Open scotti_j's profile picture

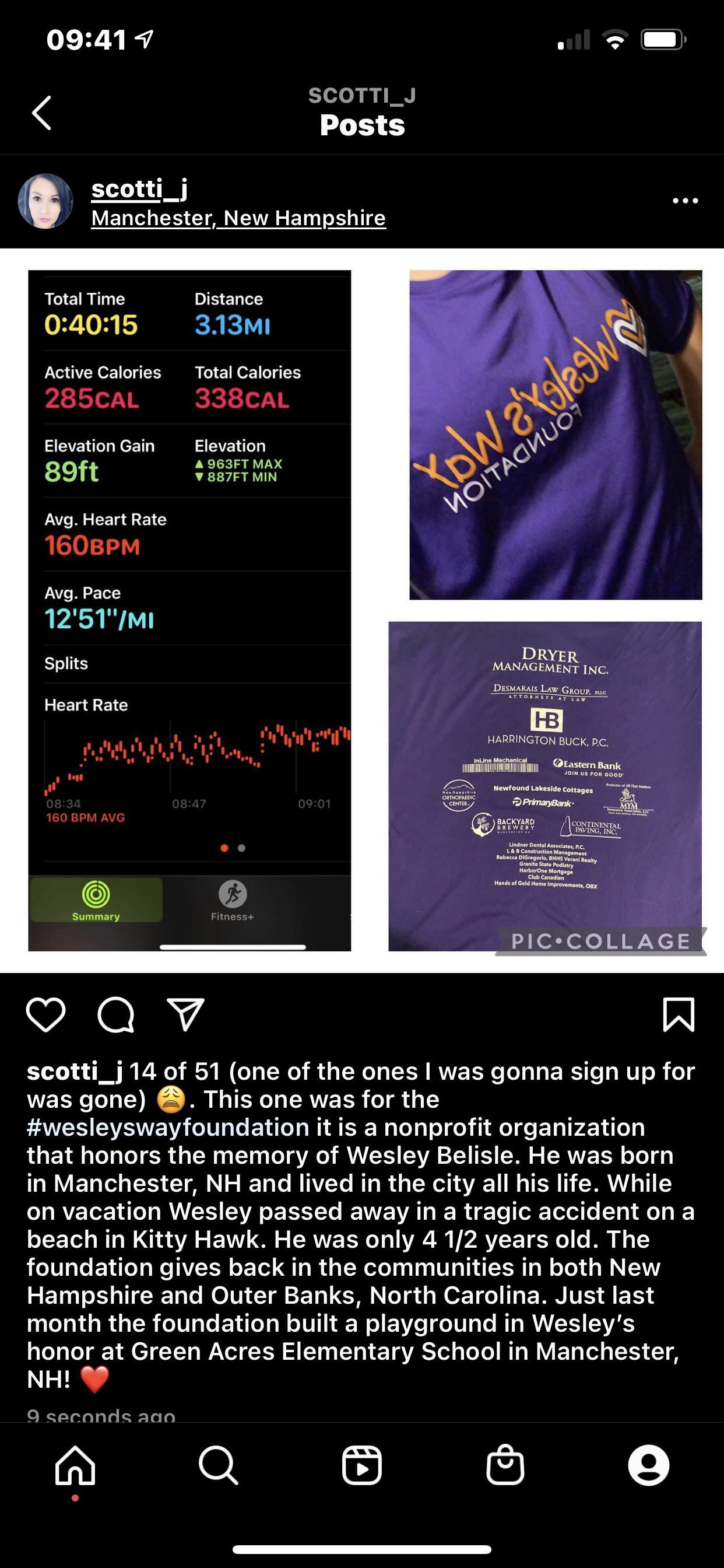[x=45, y=201]
